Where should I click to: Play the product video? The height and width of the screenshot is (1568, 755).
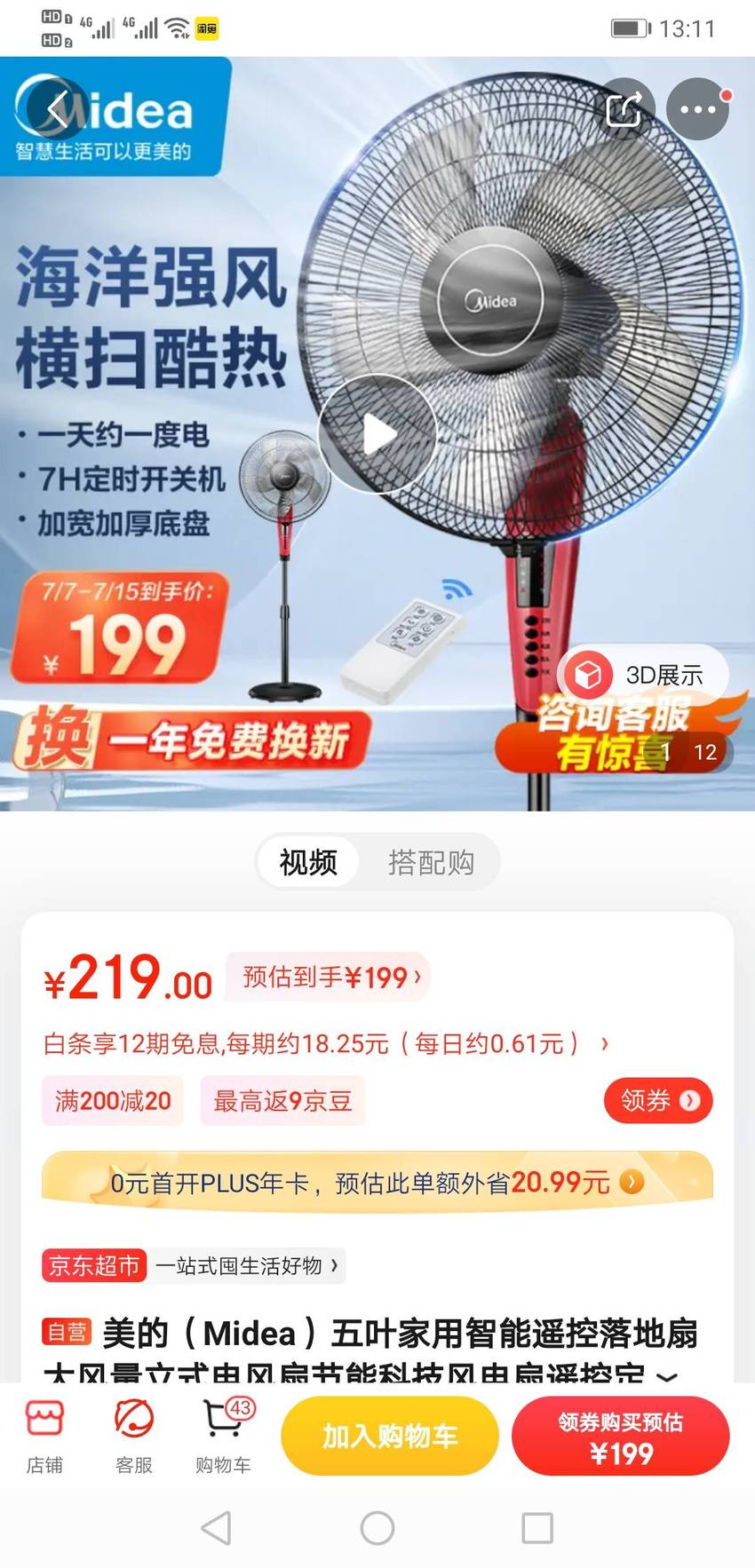tap(377, 435)
